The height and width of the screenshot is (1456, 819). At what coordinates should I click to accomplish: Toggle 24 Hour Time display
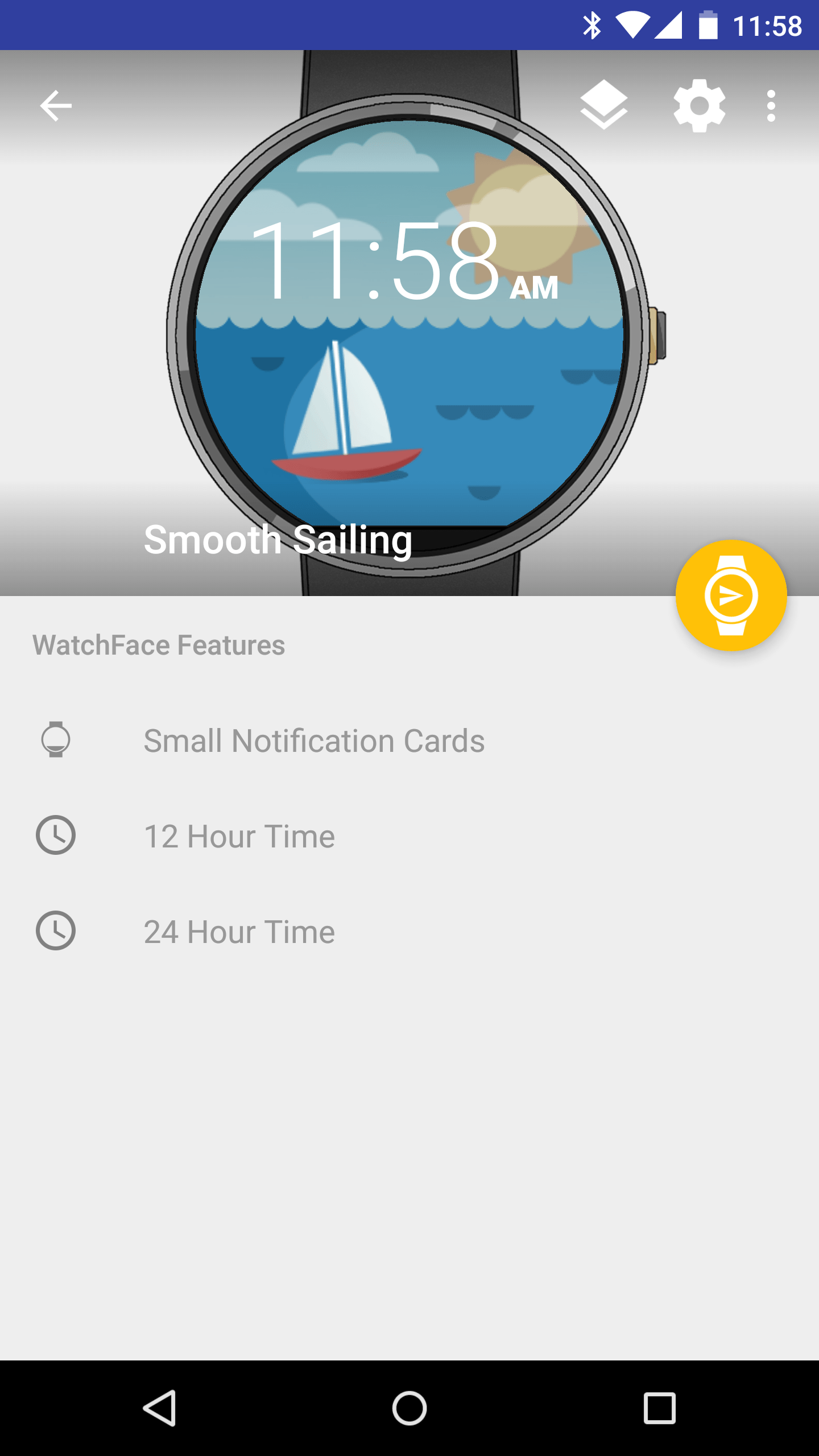[x=239, y=931]
